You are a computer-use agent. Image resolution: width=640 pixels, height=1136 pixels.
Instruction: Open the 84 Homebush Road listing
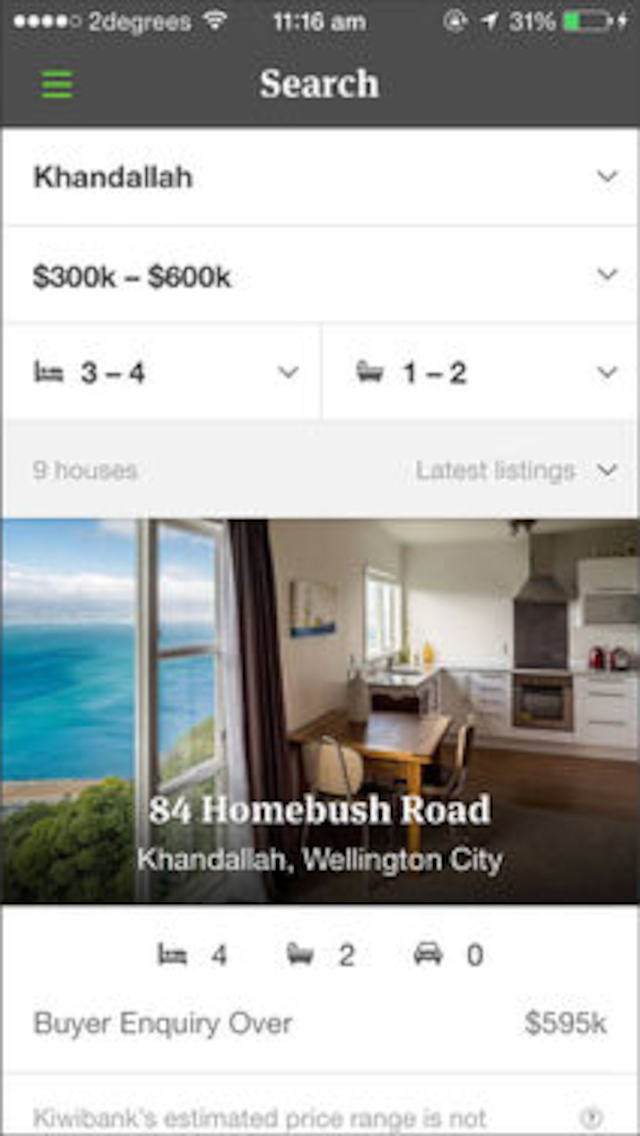[320, 711]
